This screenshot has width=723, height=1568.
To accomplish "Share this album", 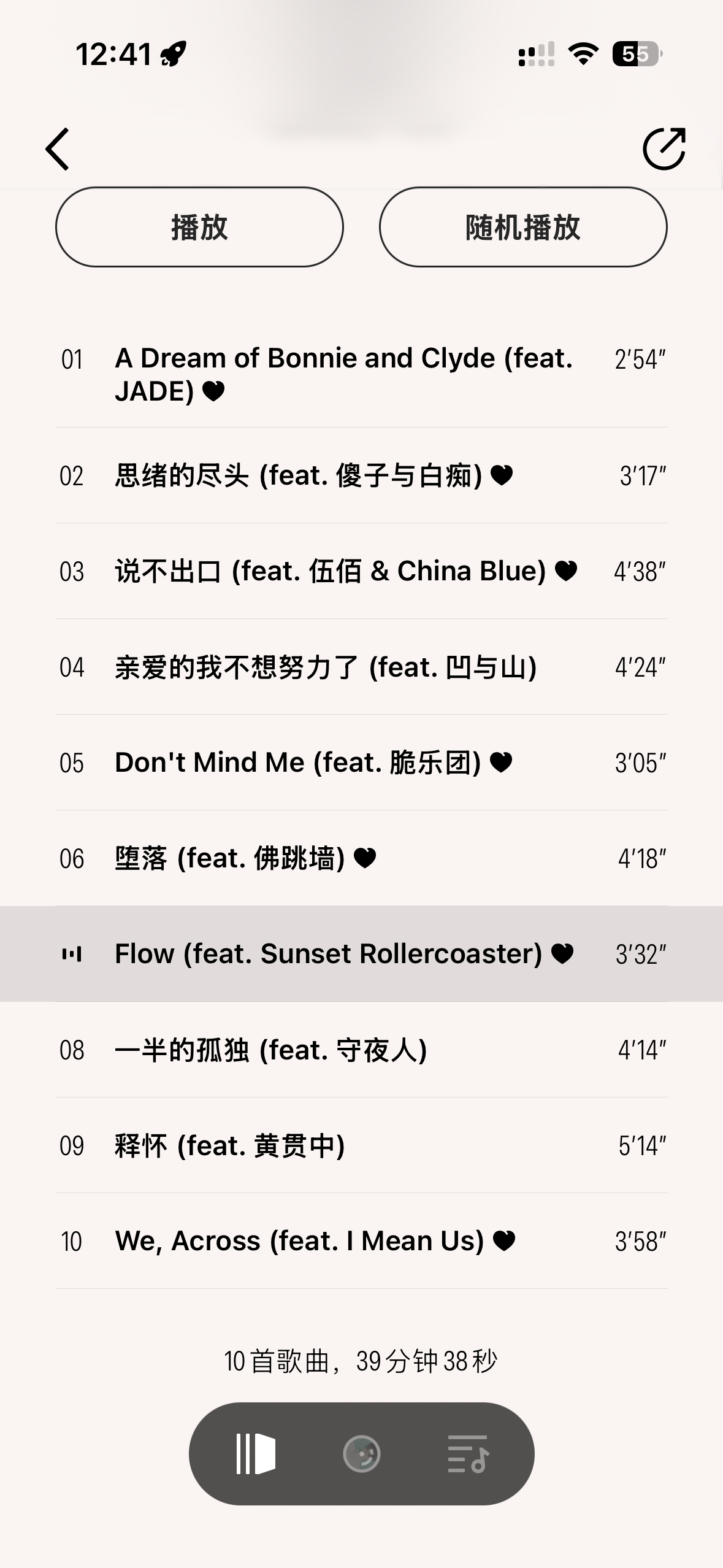I will 664,149.
